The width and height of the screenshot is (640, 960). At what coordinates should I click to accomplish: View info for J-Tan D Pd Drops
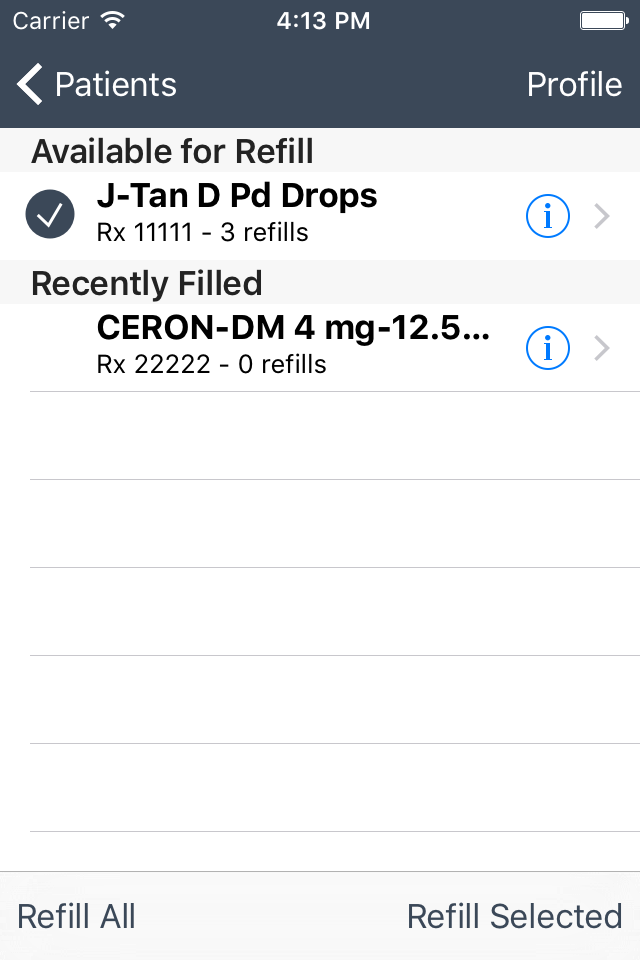[547, 215]
